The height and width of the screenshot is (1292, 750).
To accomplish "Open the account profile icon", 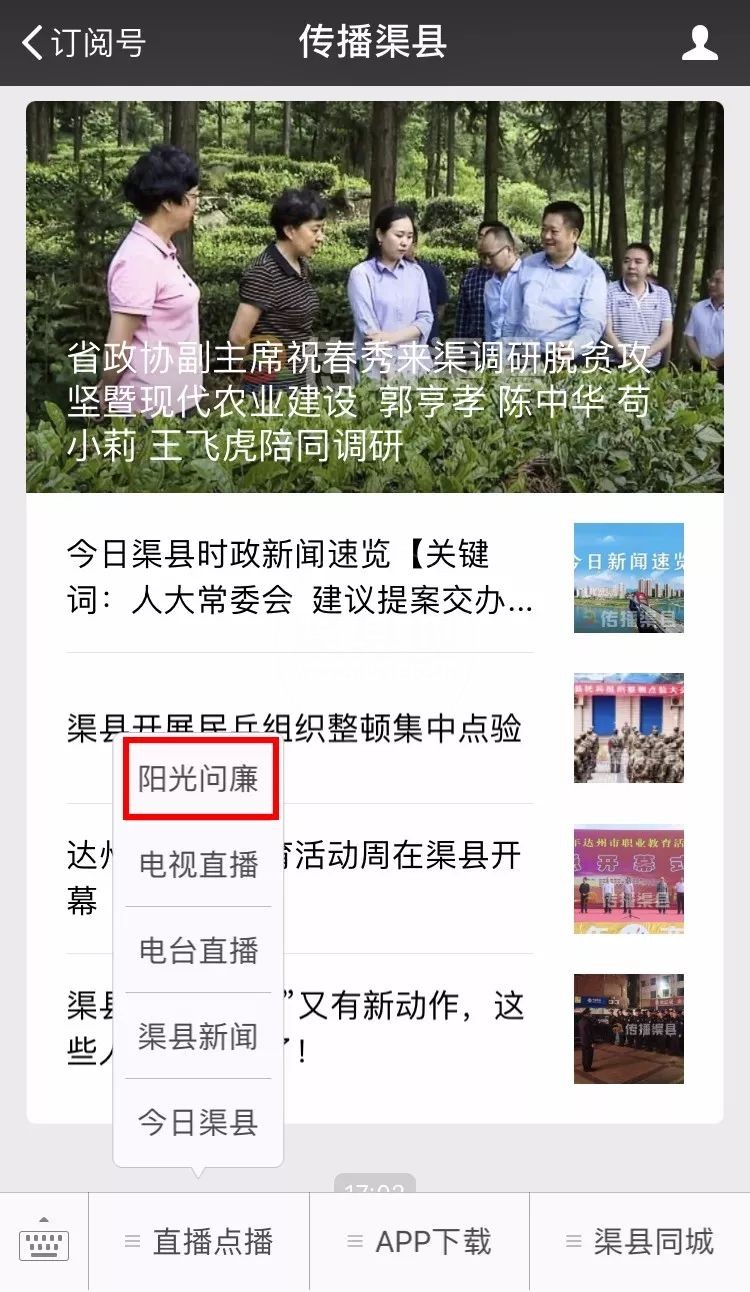I will [x=699, y=42].
